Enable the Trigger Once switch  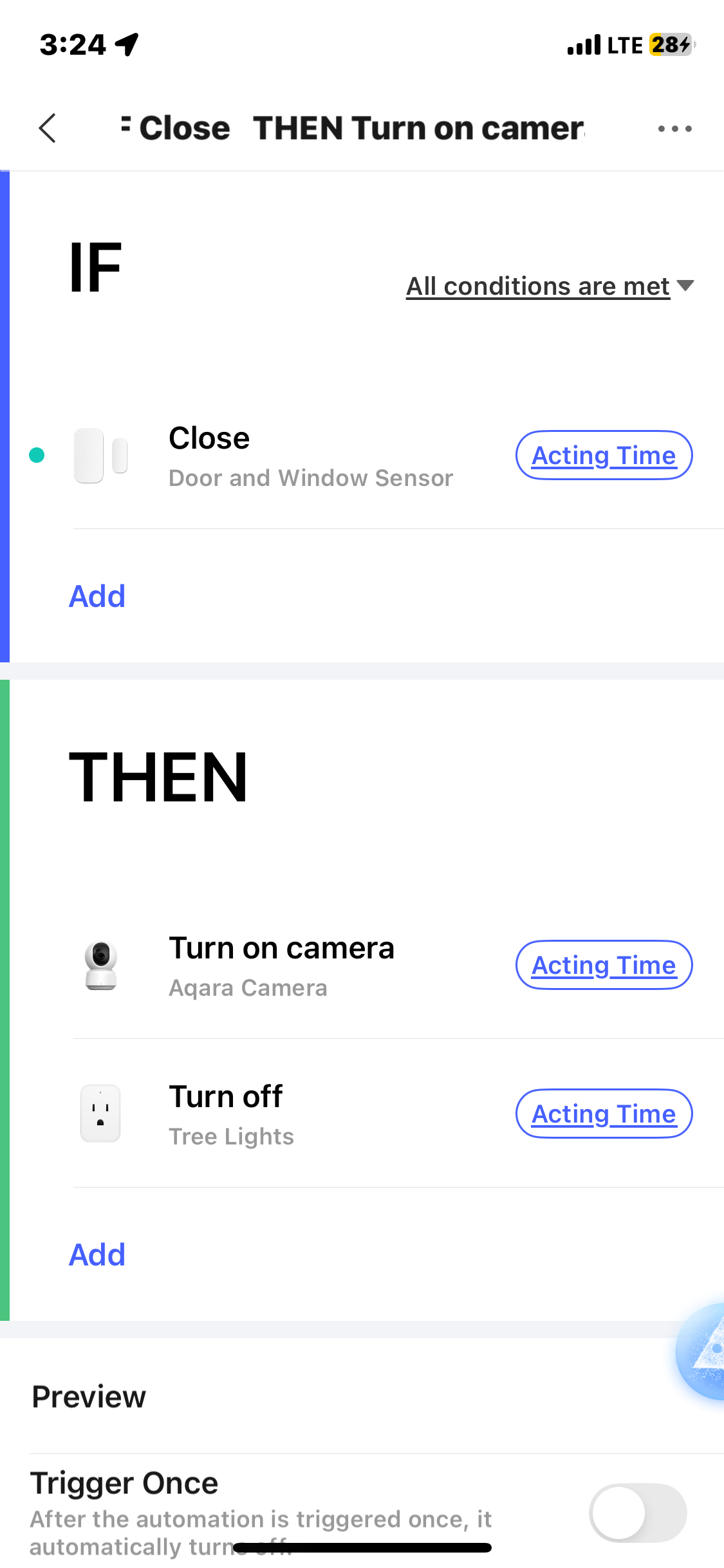(637, 1513)
